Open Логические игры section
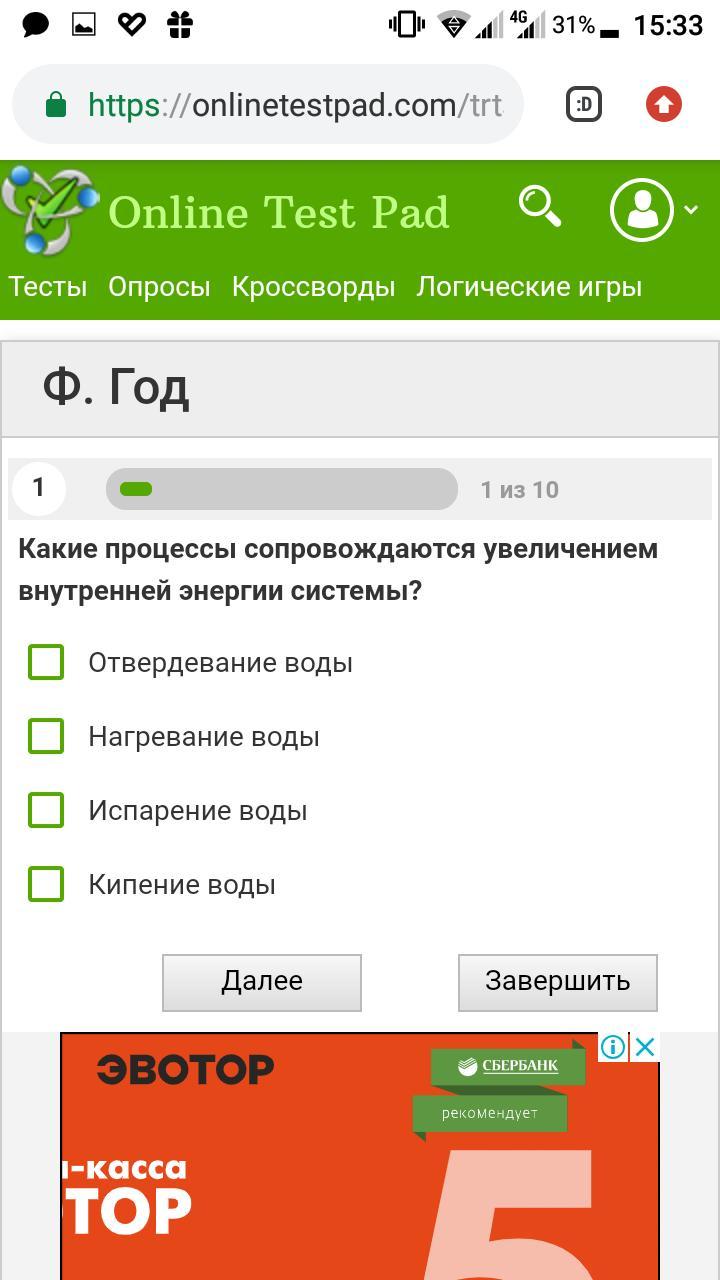 [x=529, y=287]
